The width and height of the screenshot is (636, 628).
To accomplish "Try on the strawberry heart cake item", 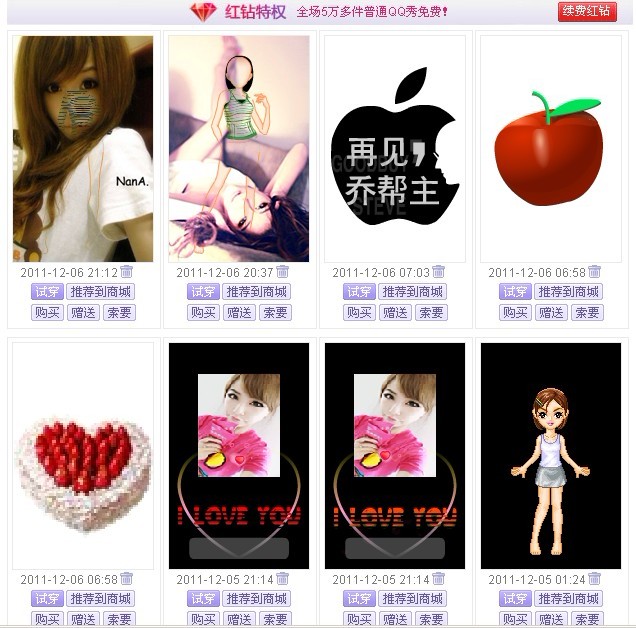I will 47,598.
